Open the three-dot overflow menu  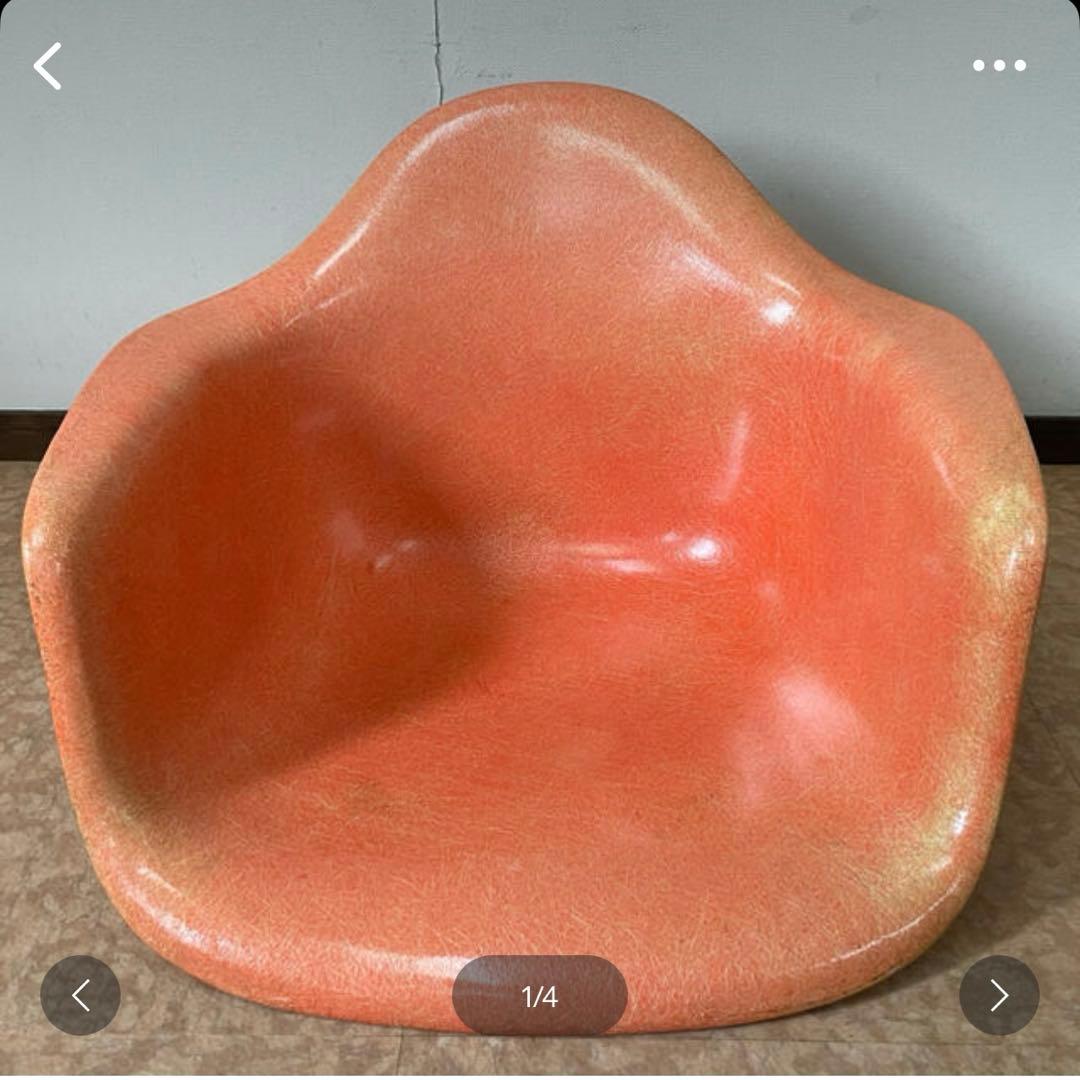999,66
